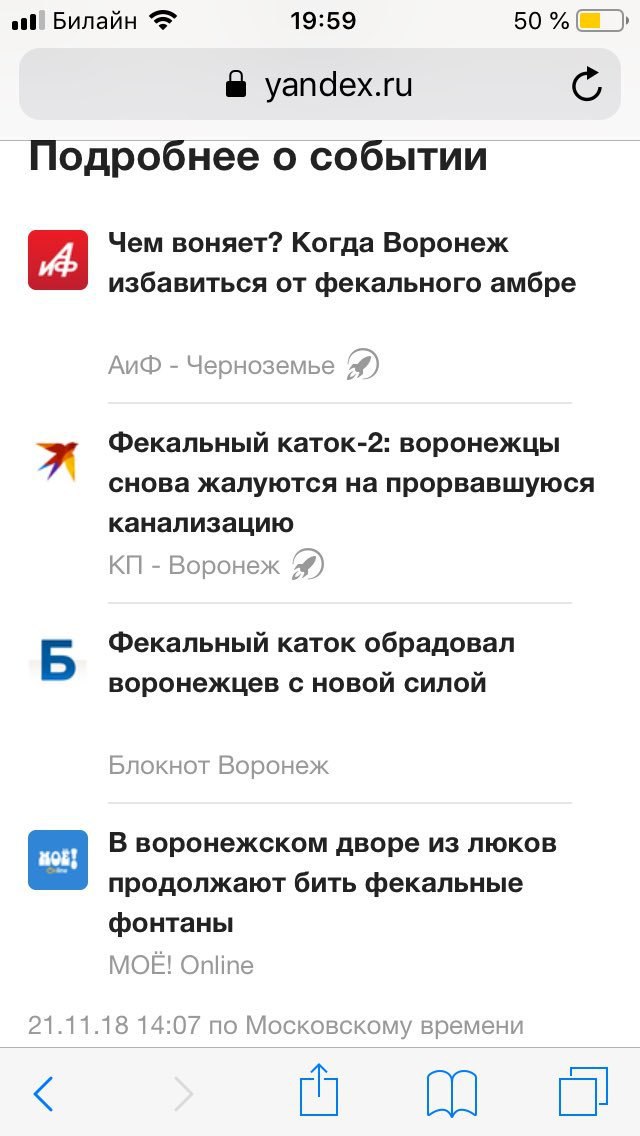Open the КП article «Фекальный каток-2»

pos(352,483)
